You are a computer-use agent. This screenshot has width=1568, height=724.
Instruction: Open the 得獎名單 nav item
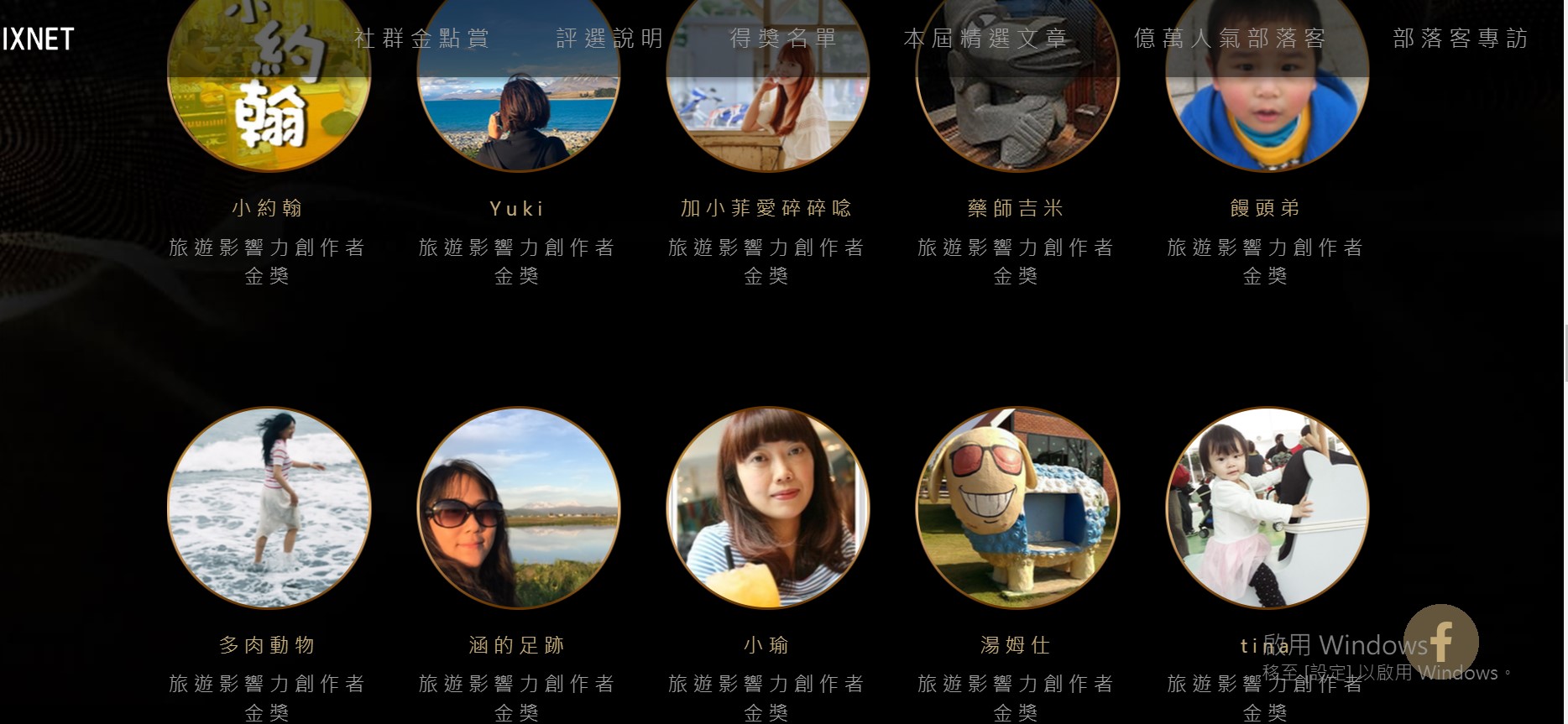click(783, 39)
